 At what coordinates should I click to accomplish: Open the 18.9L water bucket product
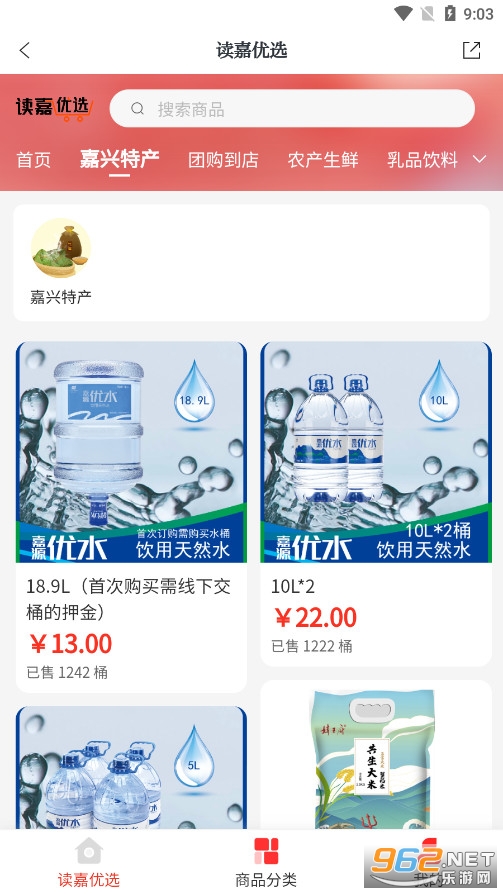pyautogui.click(x=131, y=517)
